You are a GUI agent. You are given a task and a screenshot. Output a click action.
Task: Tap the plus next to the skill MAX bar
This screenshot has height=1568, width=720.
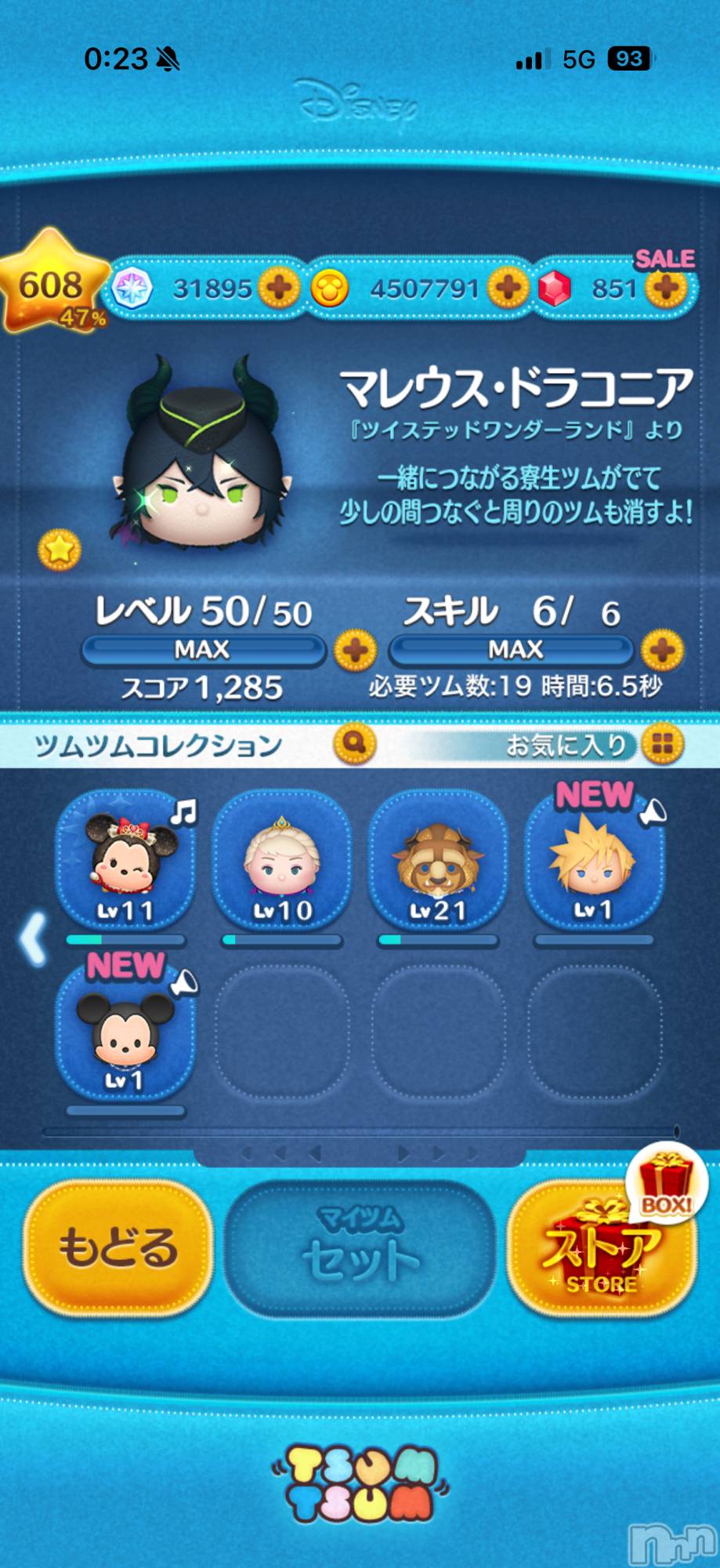coord(662,650)
